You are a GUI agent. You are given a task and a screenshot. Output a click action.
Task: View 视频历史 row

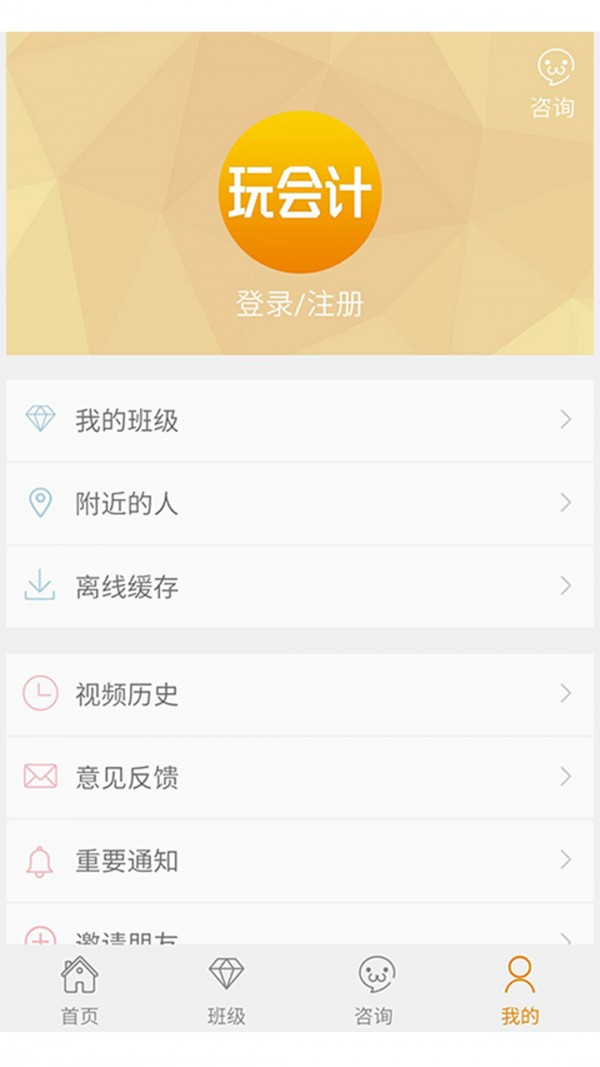pyautogui.click(x=300, y=694)
